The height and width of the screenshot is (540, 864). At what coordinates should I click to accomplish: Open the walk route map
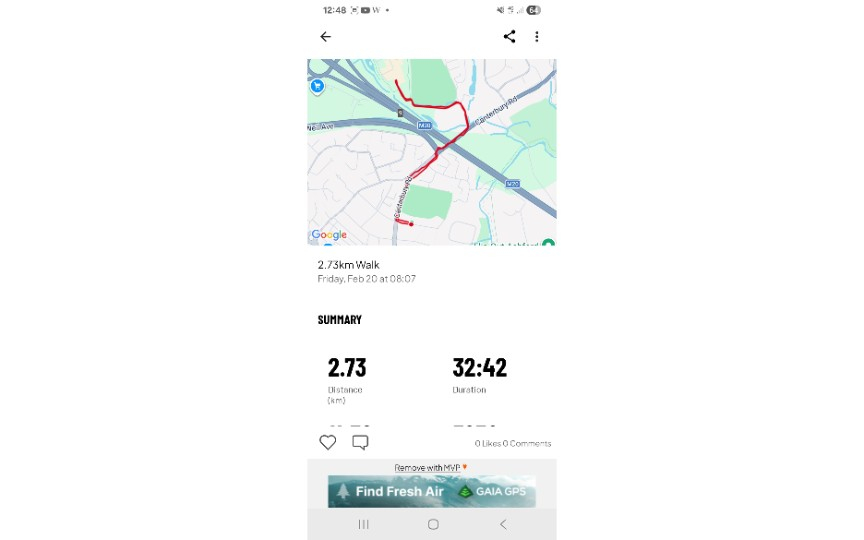pyautogui.click(x=431, y=152)
